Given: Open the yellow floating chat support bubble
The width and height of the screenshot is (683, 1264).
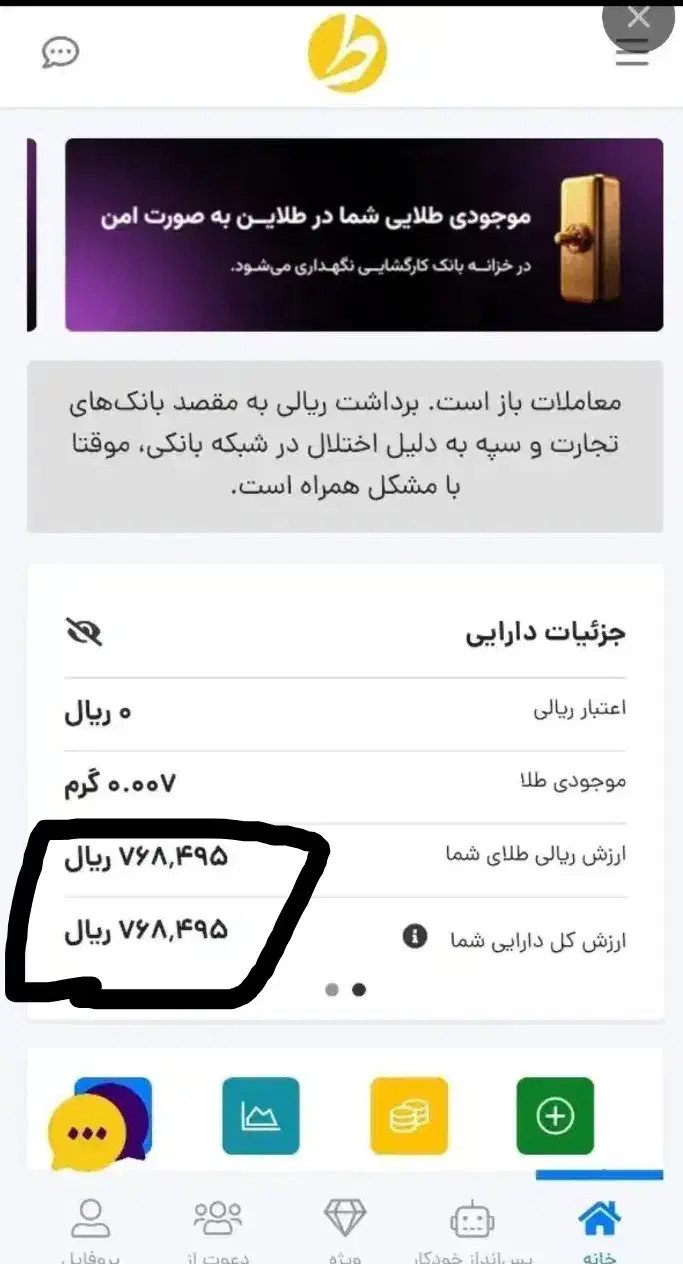Looking at the screenshot, I should (88, 1133).
